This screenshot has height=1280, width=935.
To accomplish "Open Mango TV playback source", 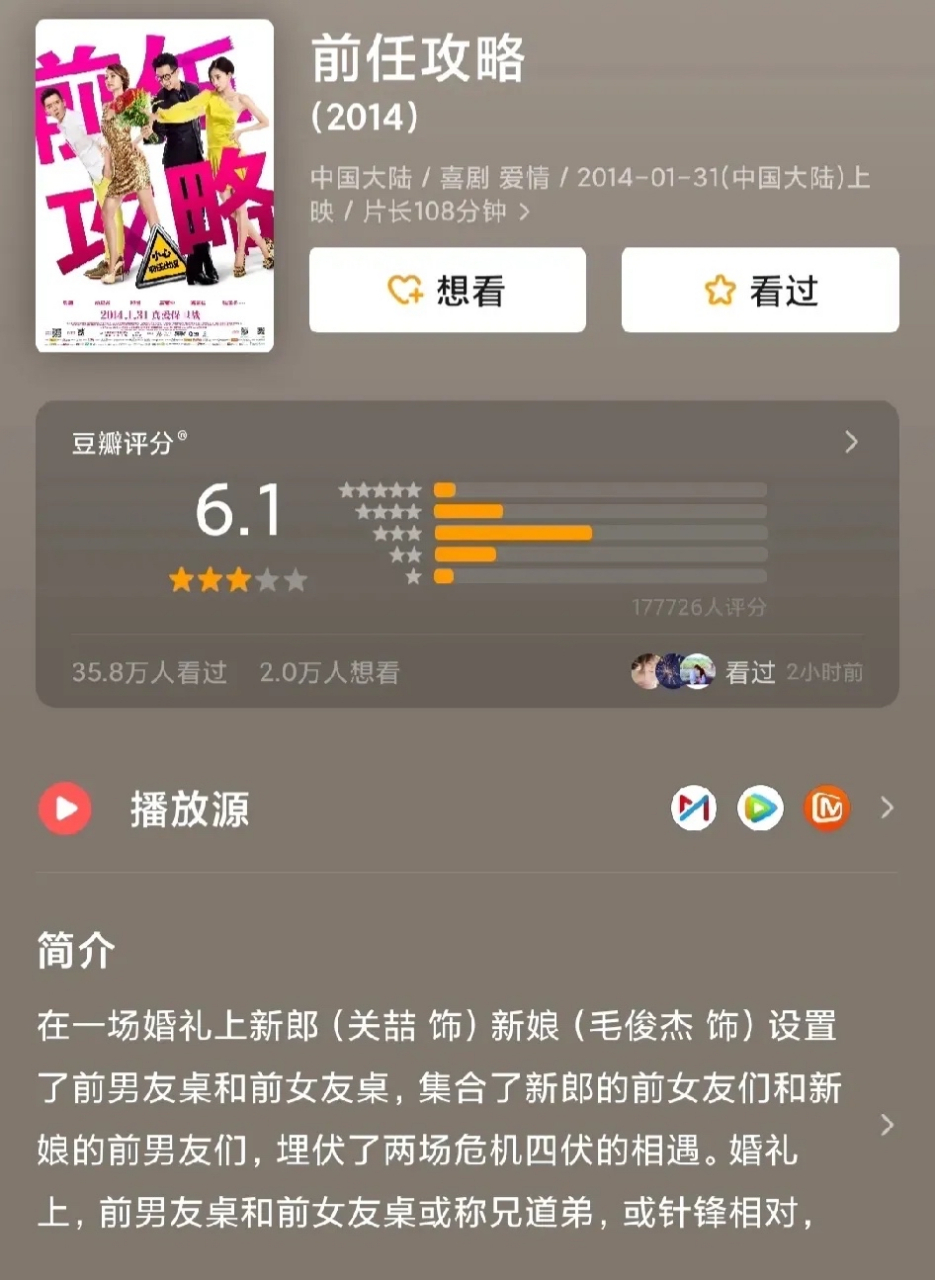I will [x=826, y=810].
